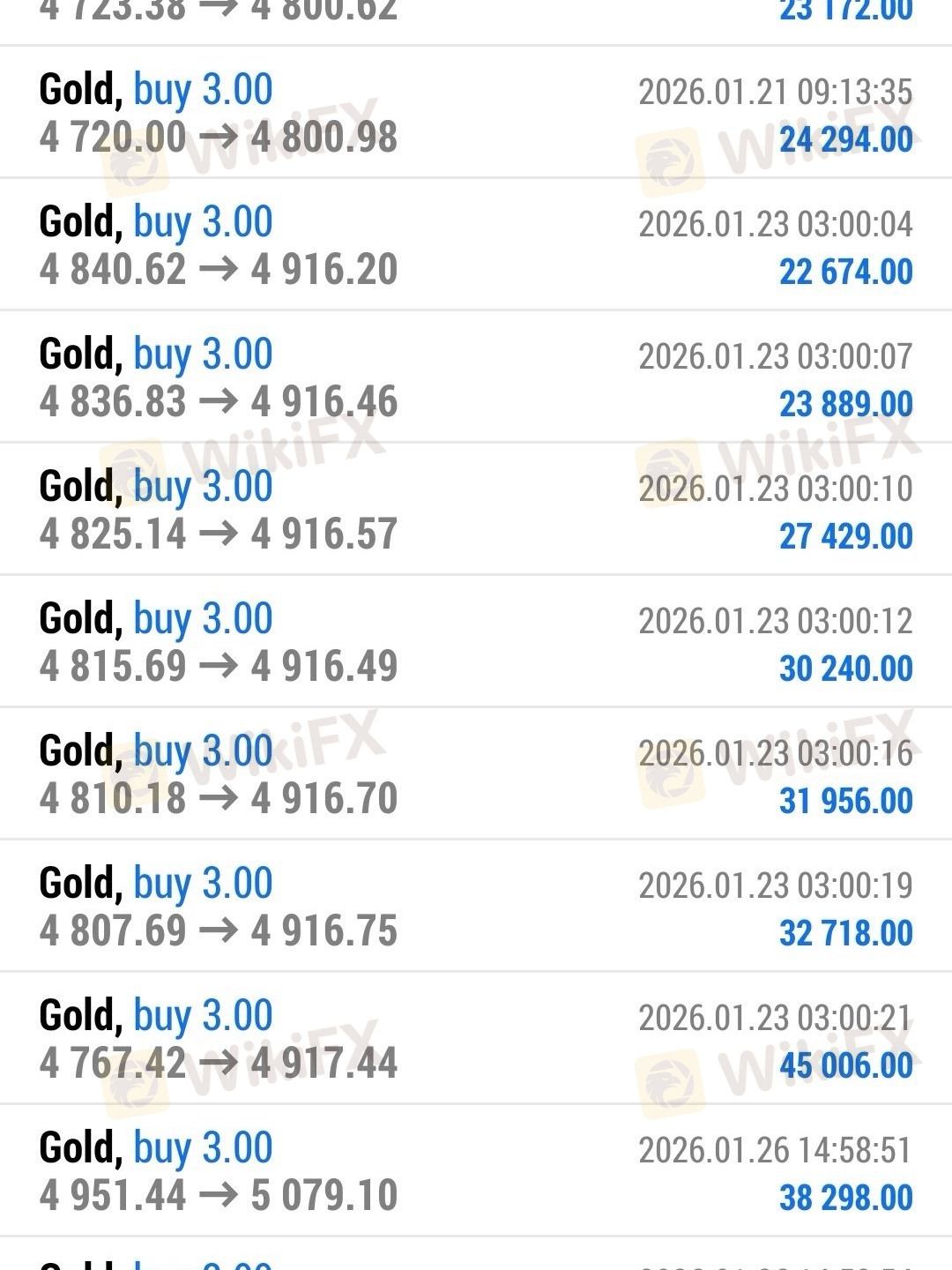Expand the Gold trade with profit 22 674.00

pos(476,245)
